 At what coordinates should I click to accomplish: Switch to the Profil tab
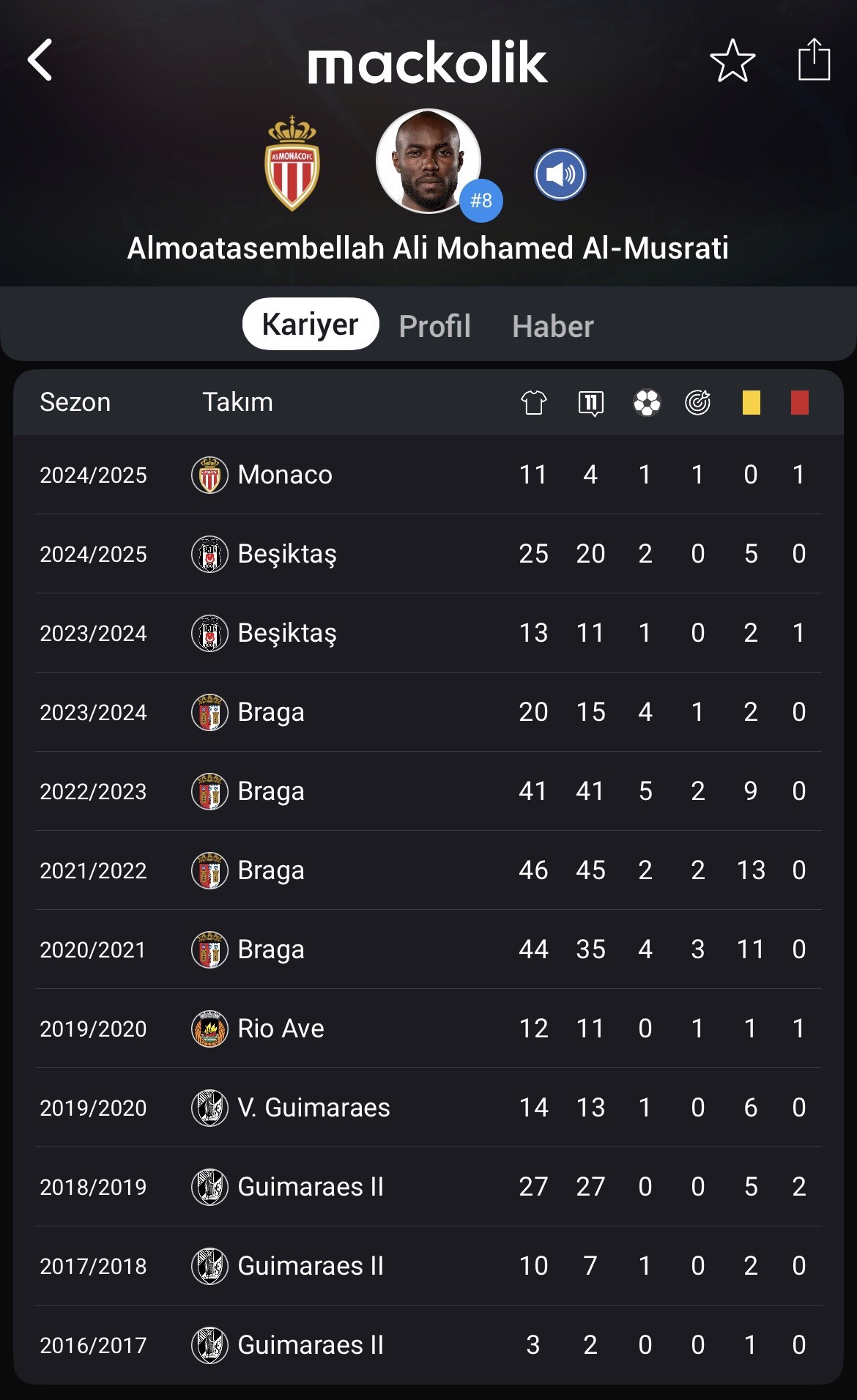point(435,326)
